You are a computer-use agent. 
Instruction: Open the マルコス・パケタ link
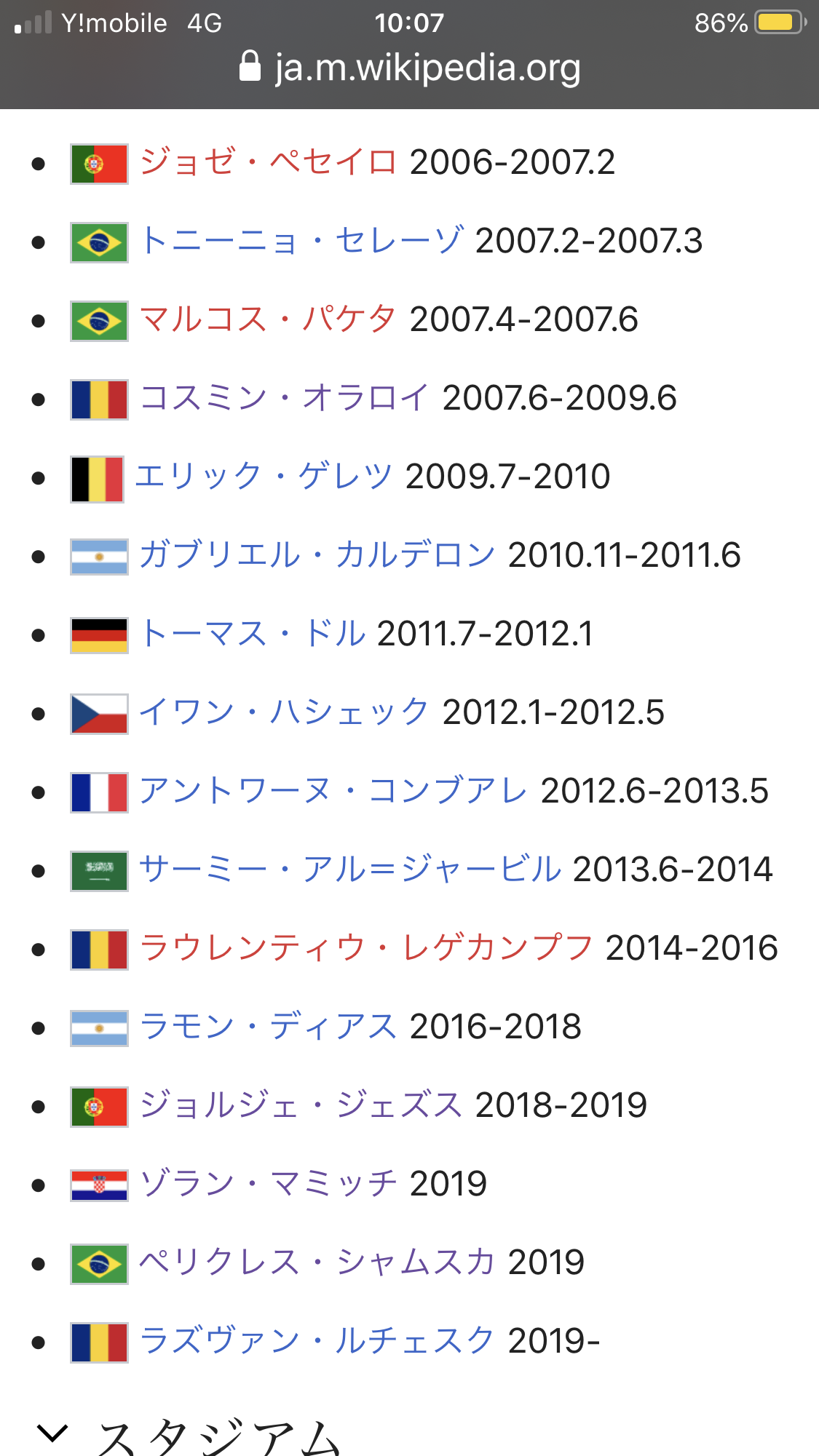267,319
